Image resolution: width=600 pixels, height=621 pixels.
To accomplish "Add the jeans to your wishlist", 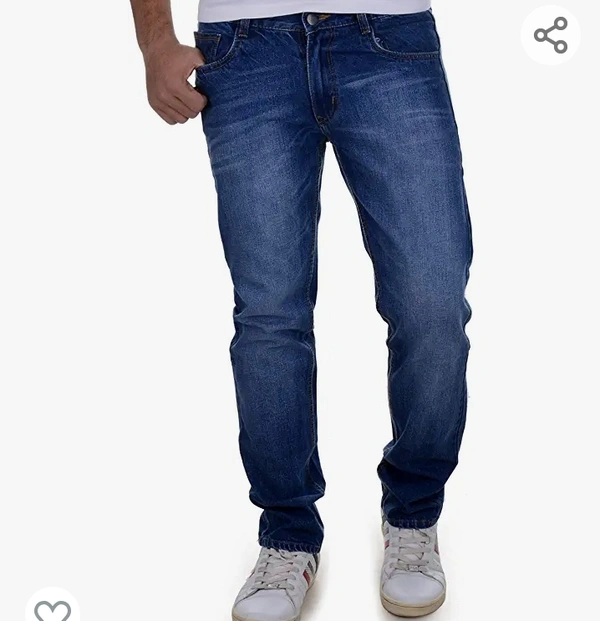I will point(53,609).
